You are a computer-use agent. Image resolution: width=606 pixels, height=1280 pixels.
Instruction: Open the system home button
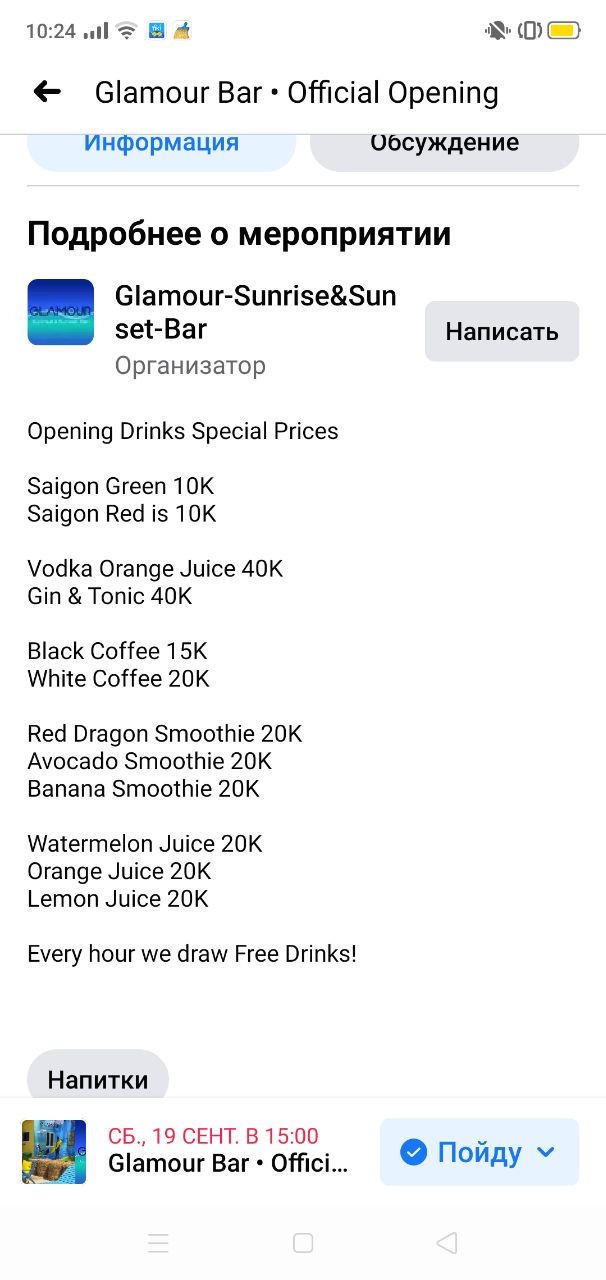point(303,1243)
